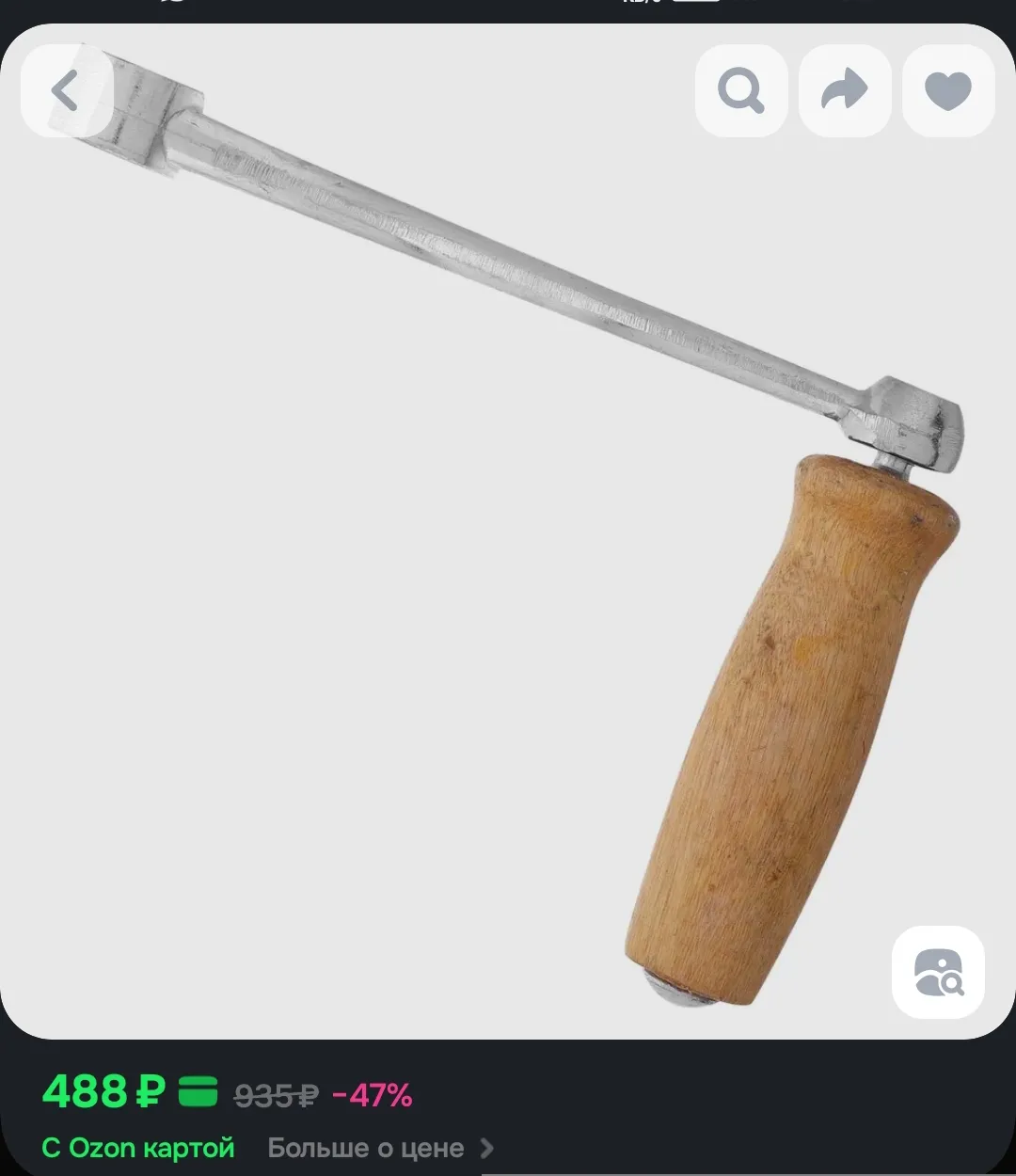Share this product
Screen dimensions: 1016x1176
click(844, 91)
